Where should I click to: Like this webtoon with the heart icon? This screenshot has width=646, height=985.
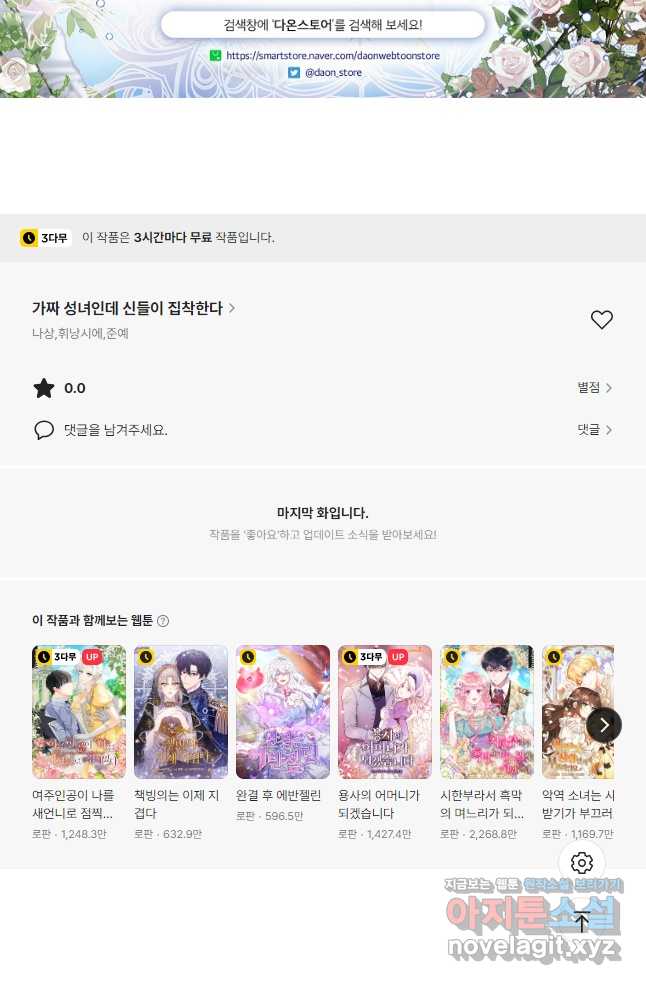tap(601, 320)
